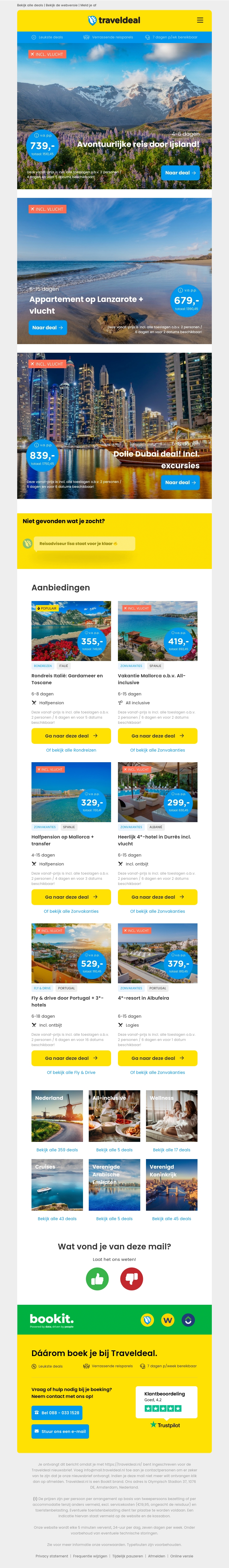Browse all 43 Cruises deals
Viewport: 229px width, 1568px height.
pos(57,1202)
